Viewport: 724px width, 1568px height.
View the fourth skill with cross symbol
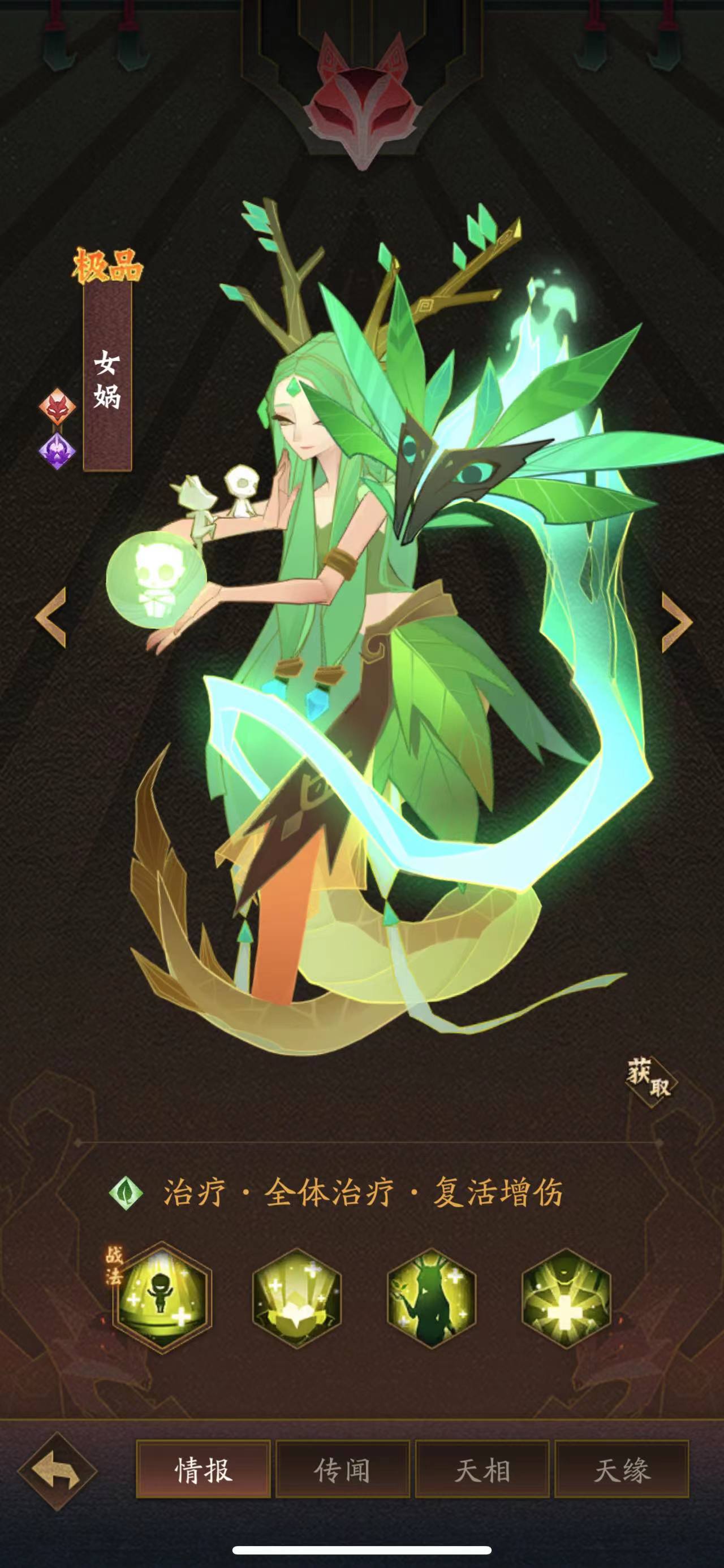[566, 1297]
